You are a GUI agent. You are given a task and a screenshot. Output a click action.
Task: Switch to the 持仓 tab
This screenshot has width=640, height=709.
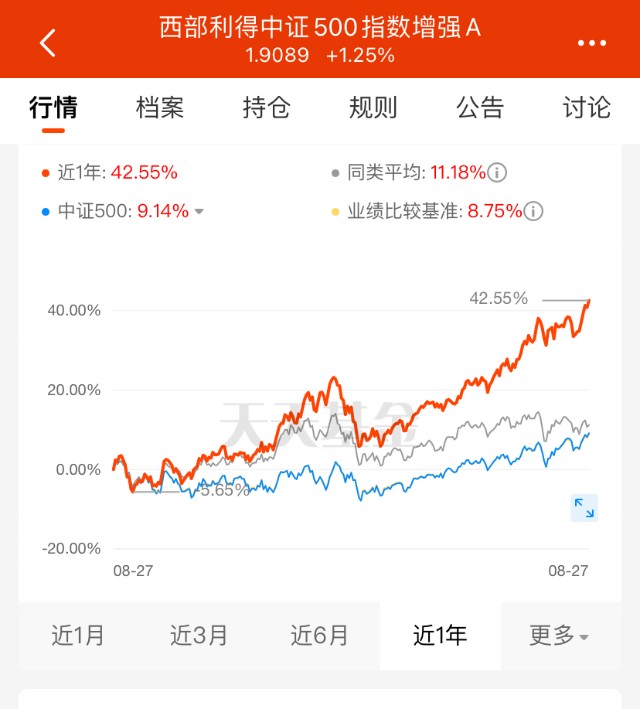[266, 108]
